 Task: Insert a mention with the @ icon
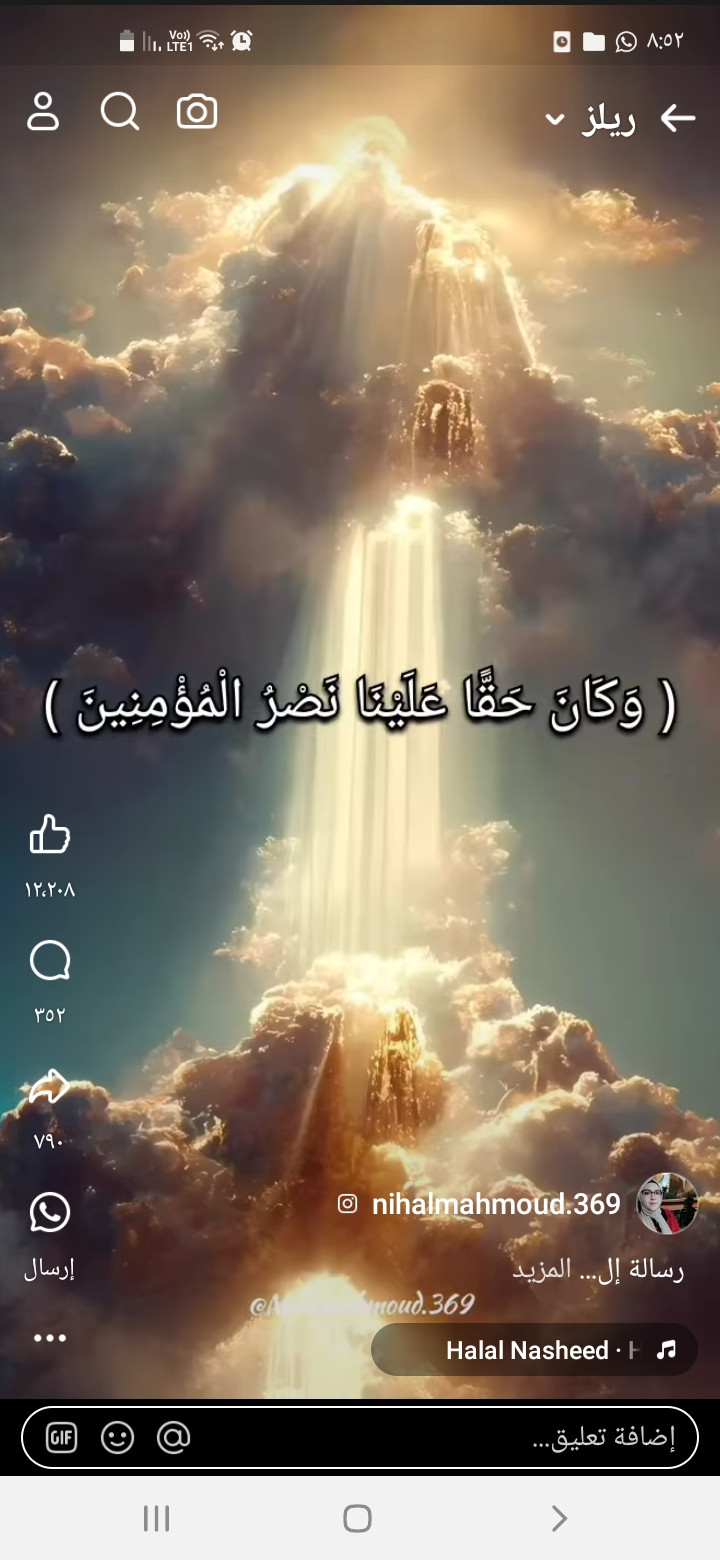[173, 1438]
